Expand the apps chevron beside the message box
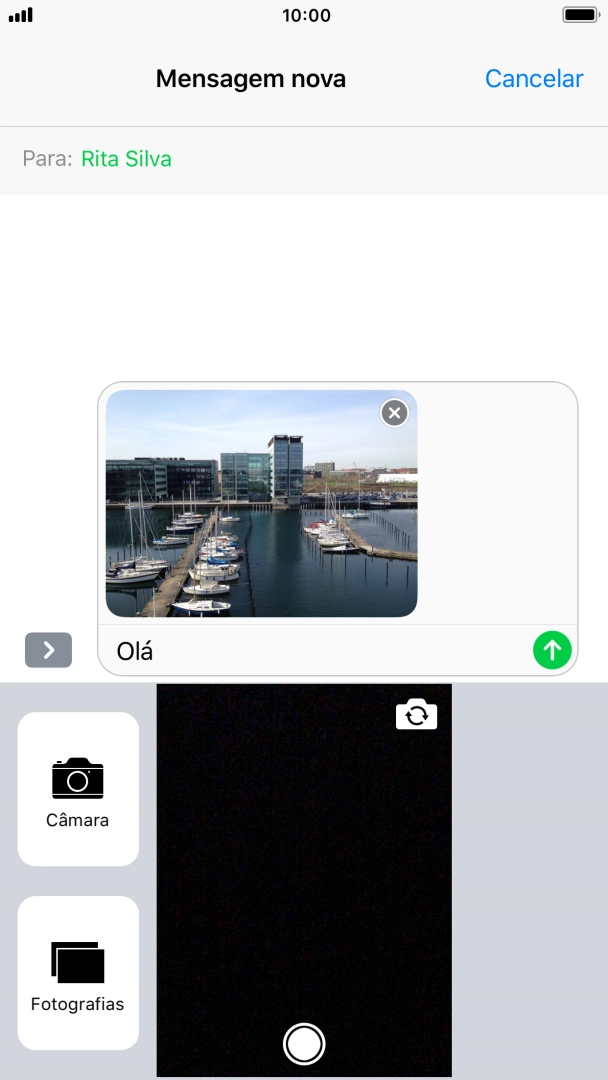 48,650
